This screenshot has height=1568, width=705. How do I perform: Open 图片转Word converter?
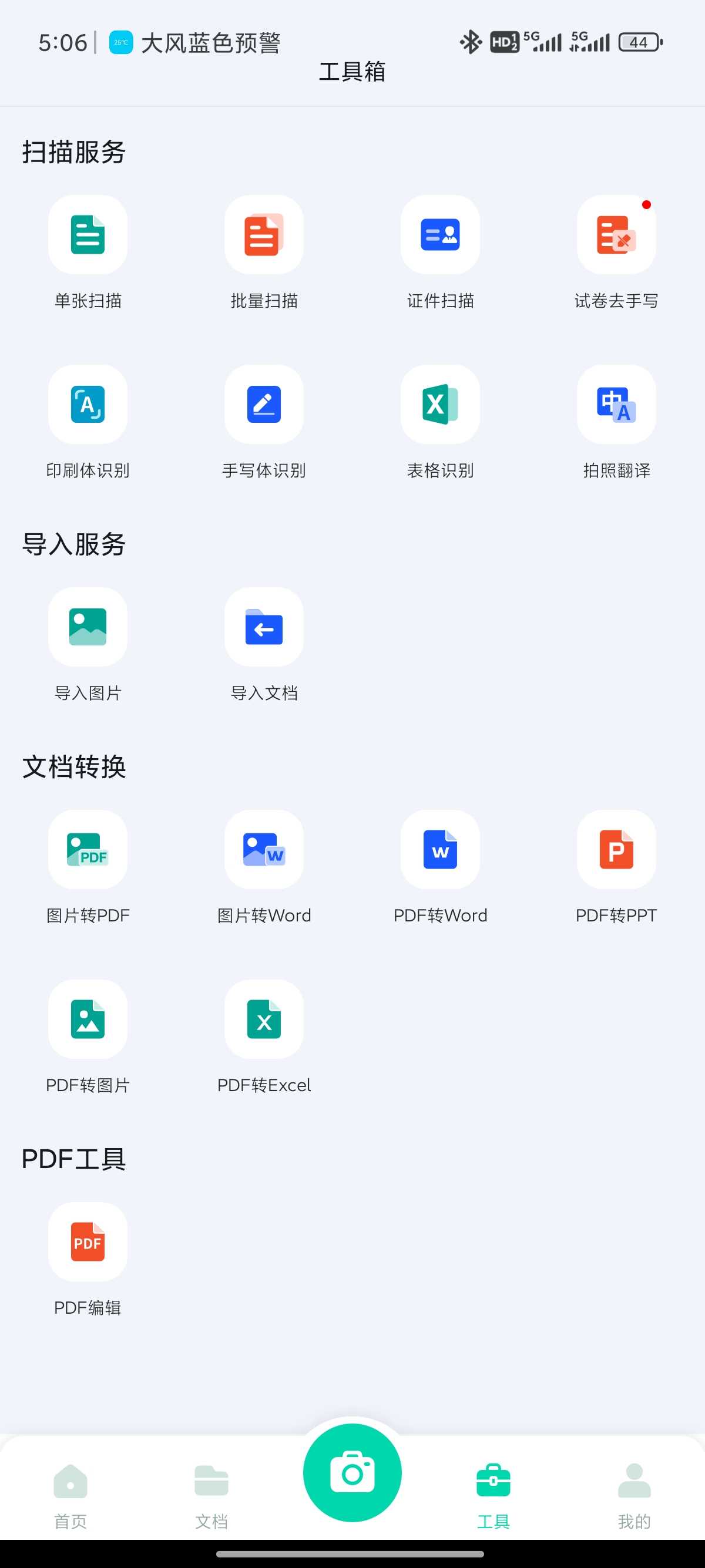(x=264, y=849)
